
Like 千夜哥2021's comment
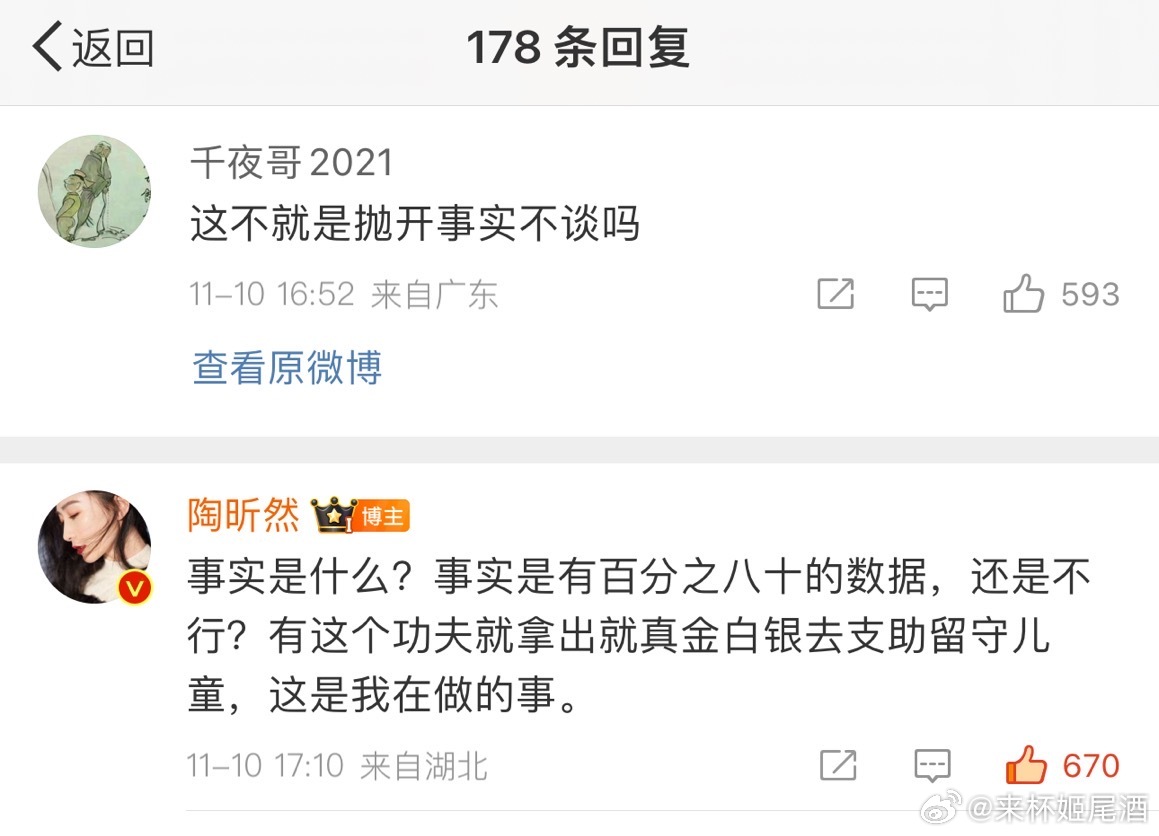1024,294
